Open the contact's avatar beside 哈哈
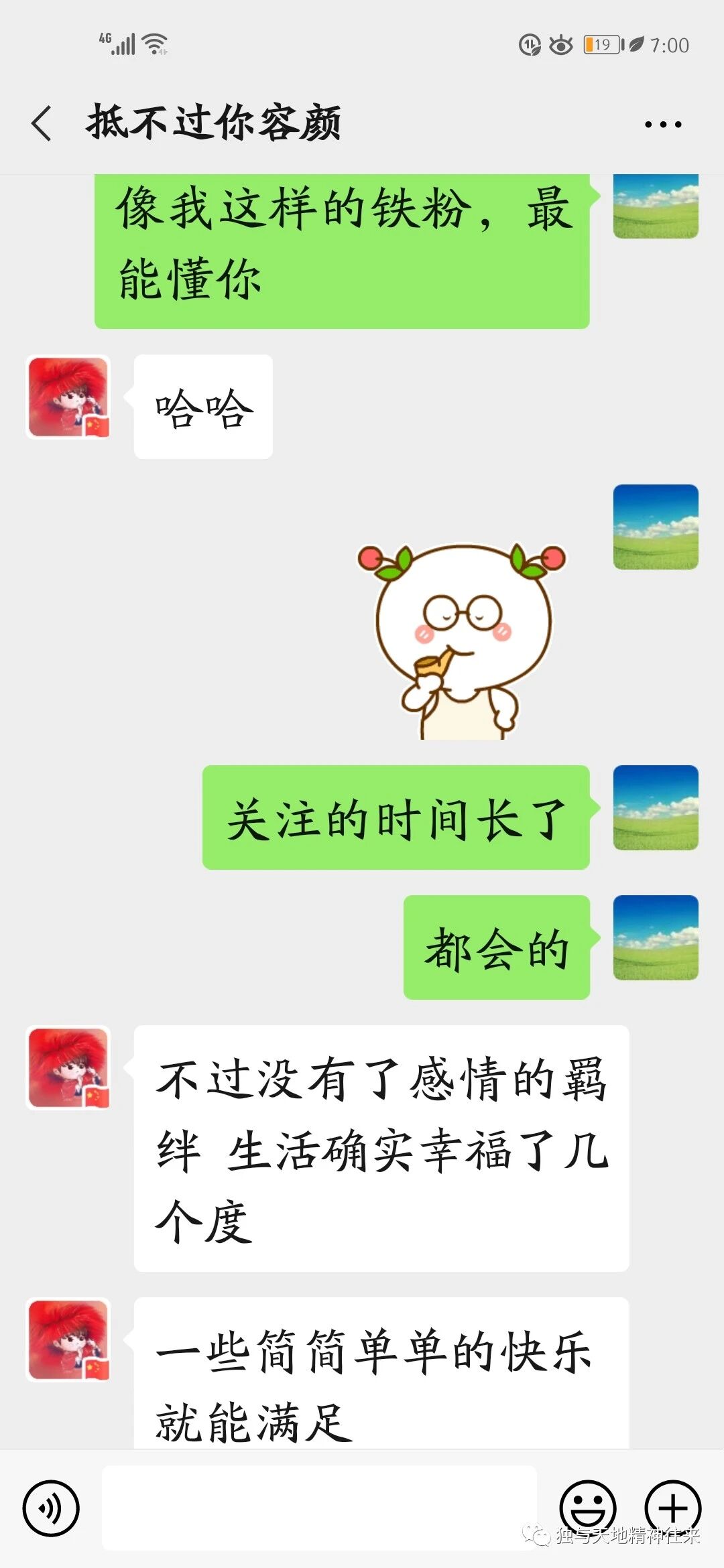 (x=68, y=397)
